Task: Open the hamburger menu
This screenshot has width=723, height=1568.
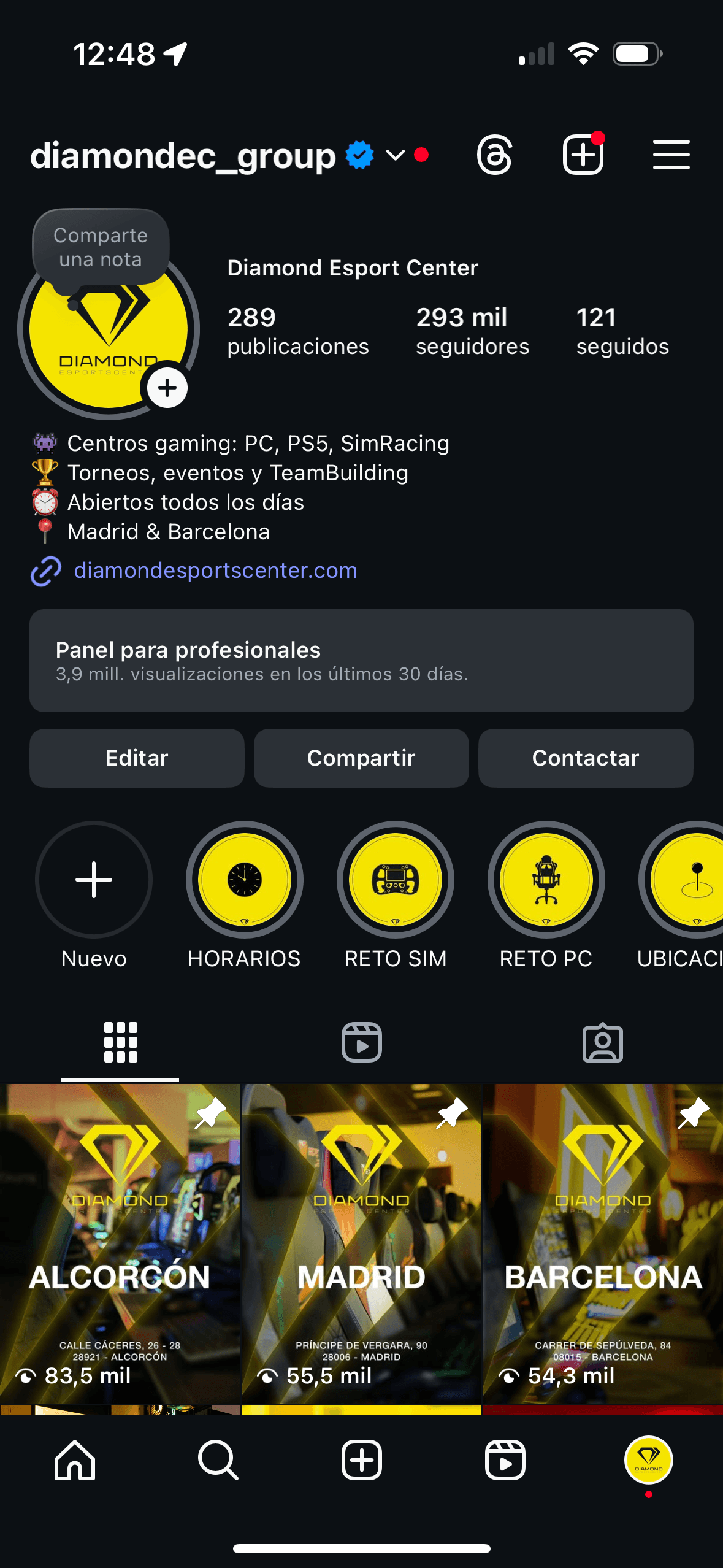Action: click(x=671, y=155)
